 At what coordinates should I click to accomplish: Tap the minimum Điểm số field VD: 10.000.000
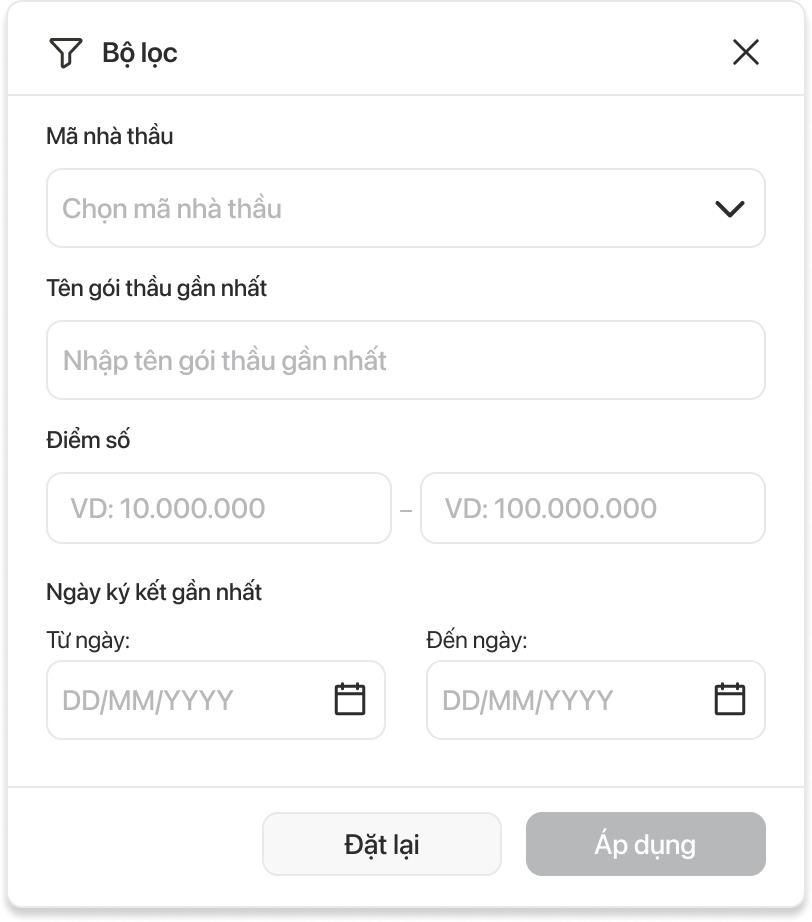point(218,508)
